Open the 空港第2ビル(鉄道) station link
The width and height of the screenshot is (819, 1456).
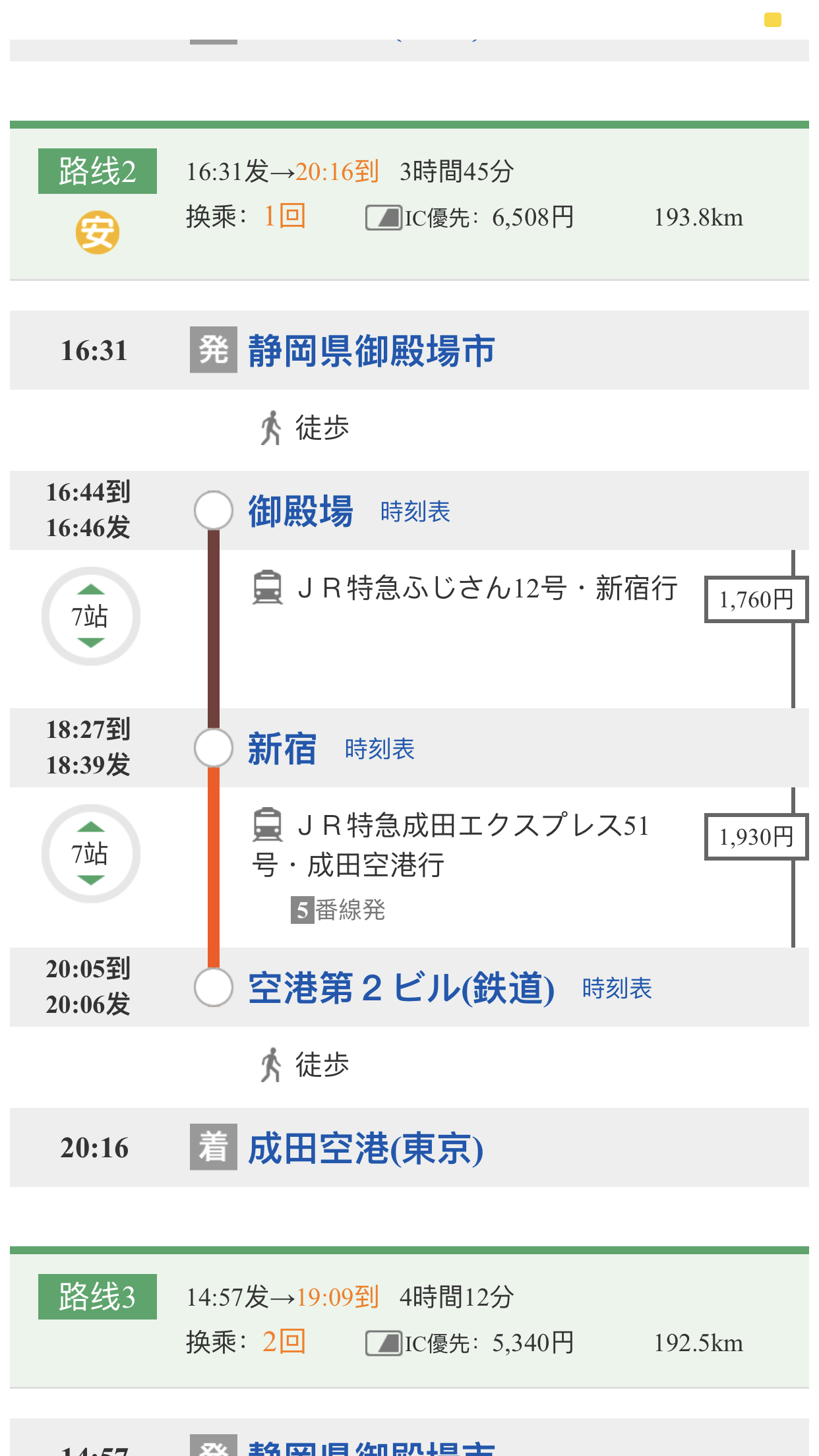401,988
